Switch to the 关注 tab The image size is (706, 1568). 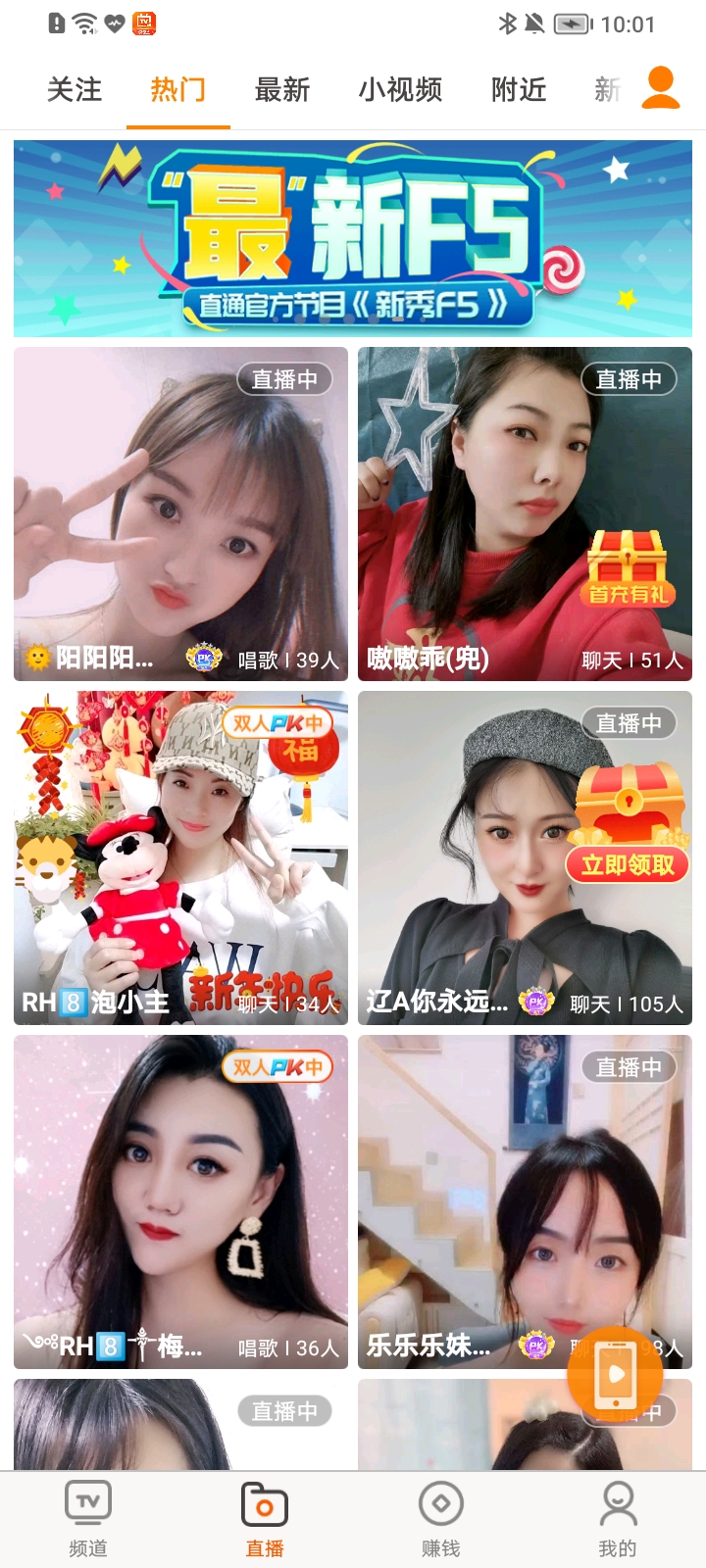point(75,90)
